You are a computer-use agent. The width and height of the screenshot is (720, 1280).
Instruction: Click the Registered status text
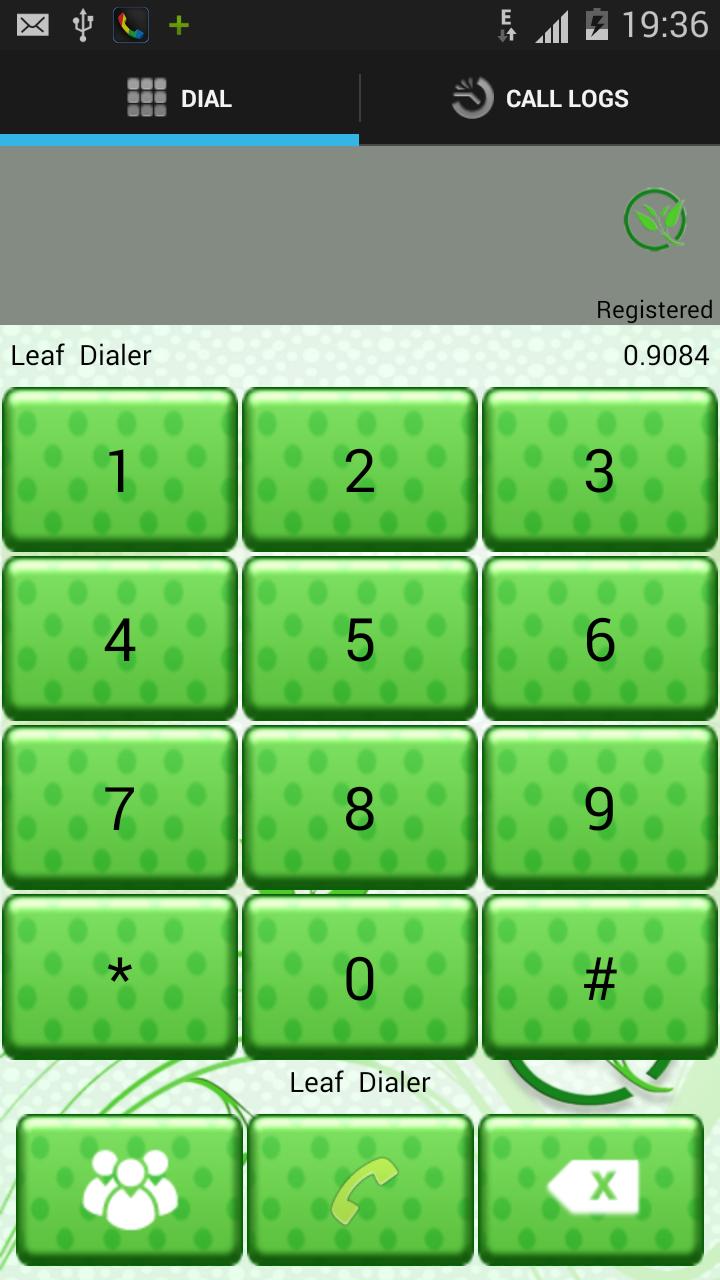pyautogui.click(x=653, y=309)
